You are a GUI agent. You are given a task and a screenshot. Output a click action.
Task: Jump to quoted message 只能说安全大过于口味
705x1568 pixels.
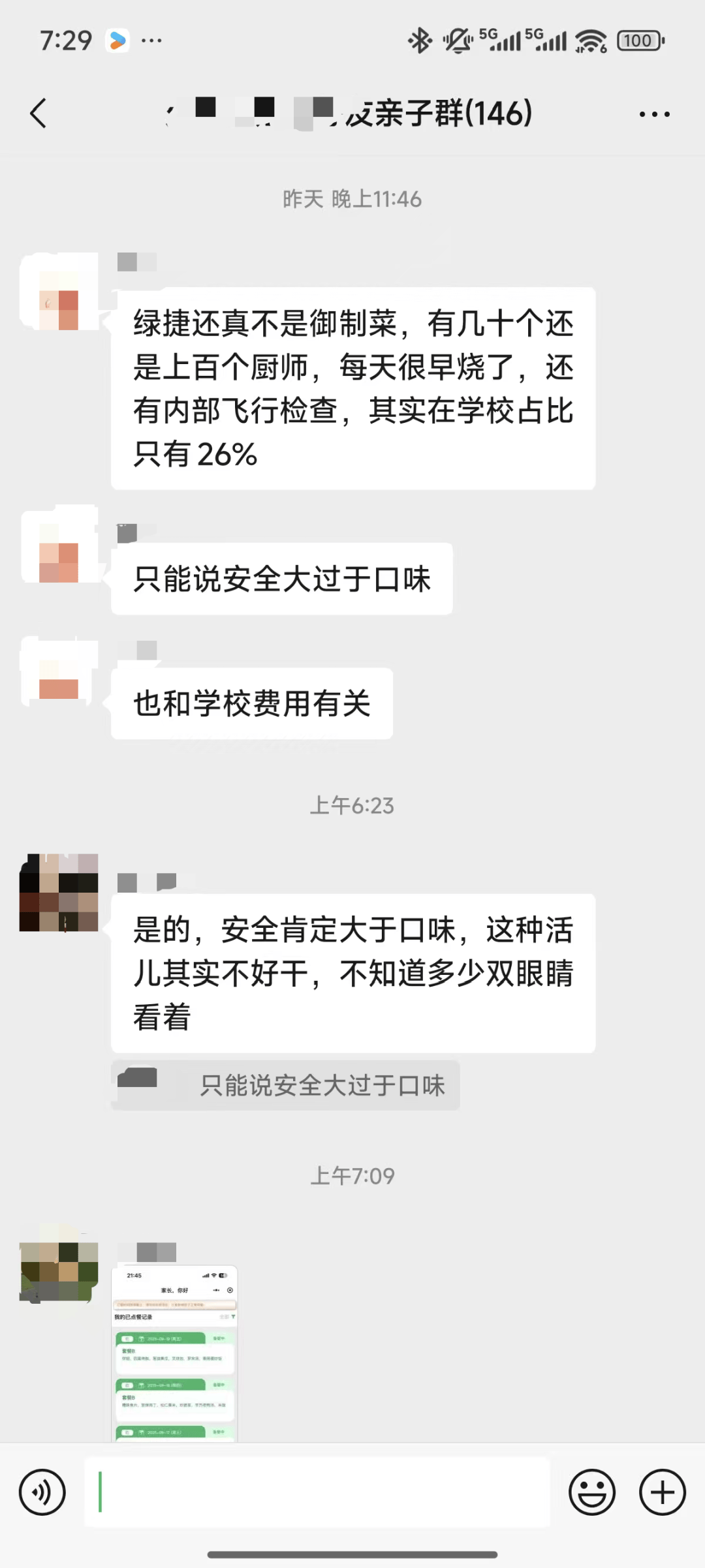286,1085
